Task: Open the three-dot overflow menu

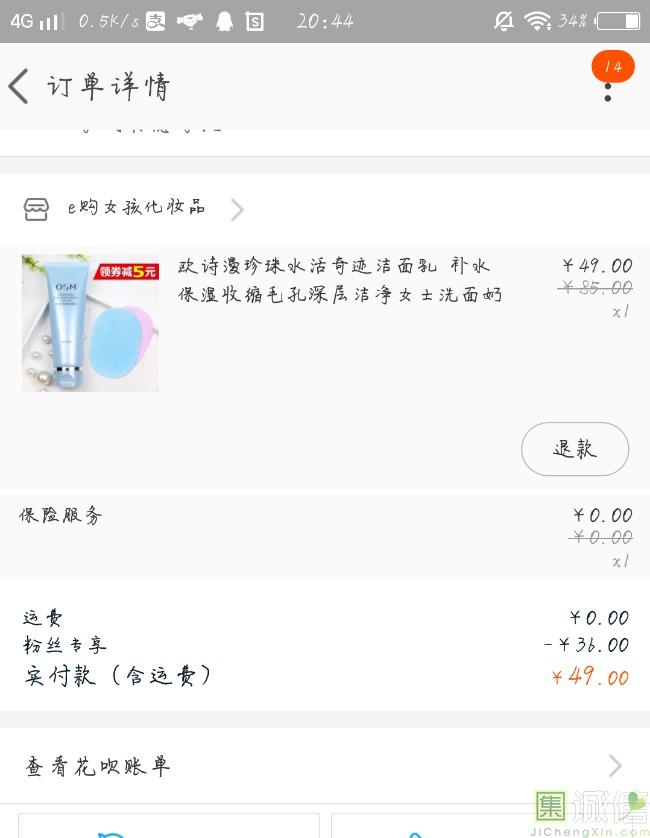Action: (607, 90)
